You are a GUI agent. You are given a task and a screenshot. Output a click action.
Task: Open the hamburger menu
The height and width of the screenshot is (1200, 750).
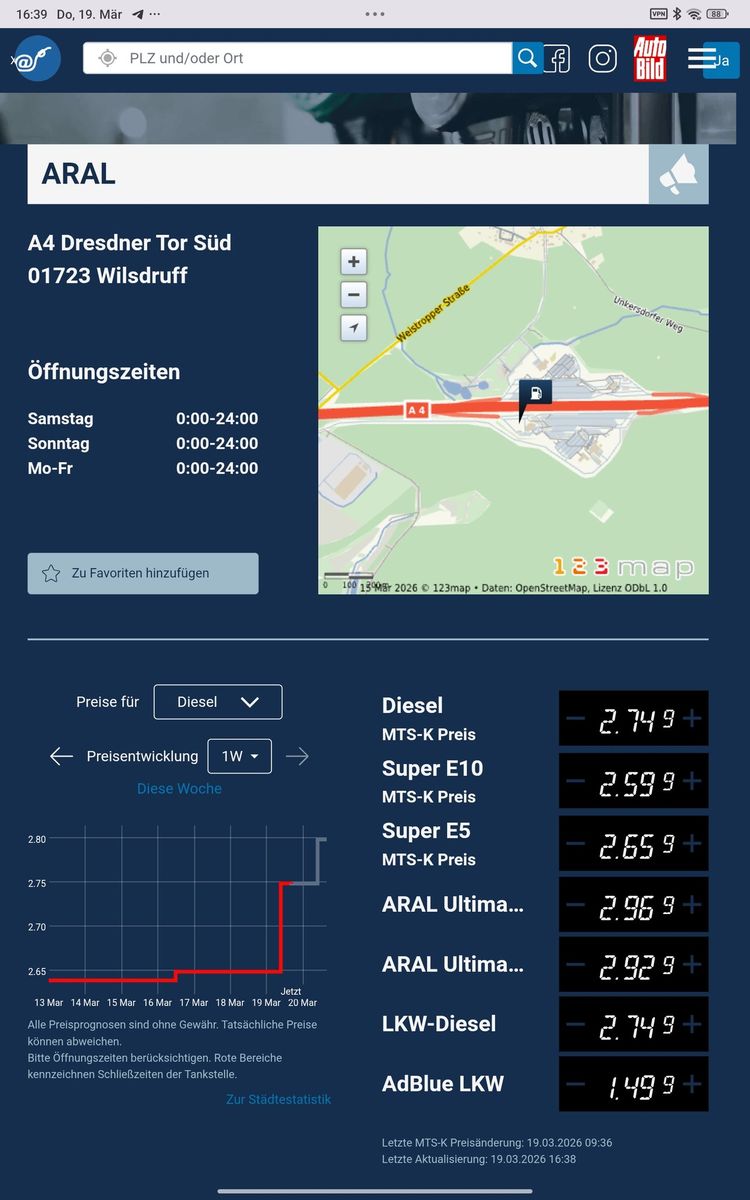tap(701, 59)
